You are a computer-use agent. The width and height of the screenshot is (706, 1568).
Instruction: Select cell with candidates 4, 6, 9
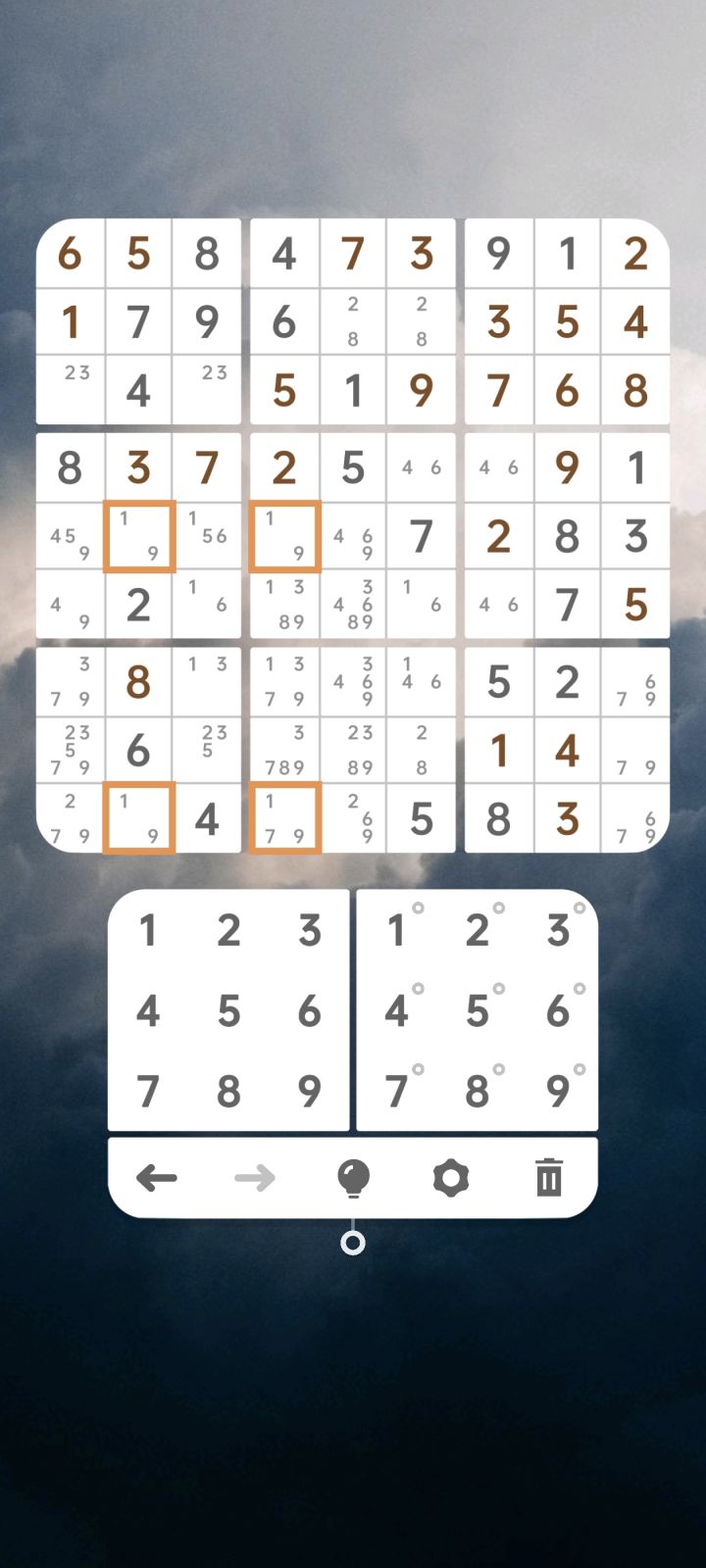[353, 537]
